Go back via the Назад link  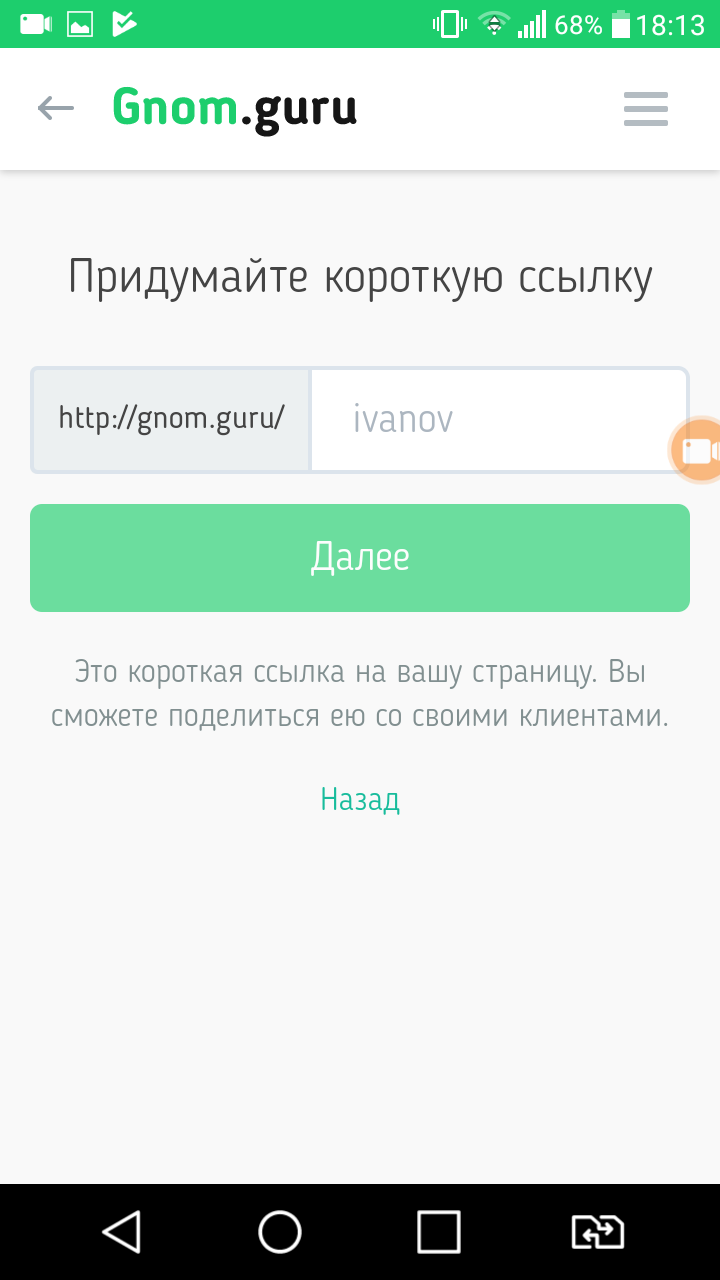coord(360,799)
